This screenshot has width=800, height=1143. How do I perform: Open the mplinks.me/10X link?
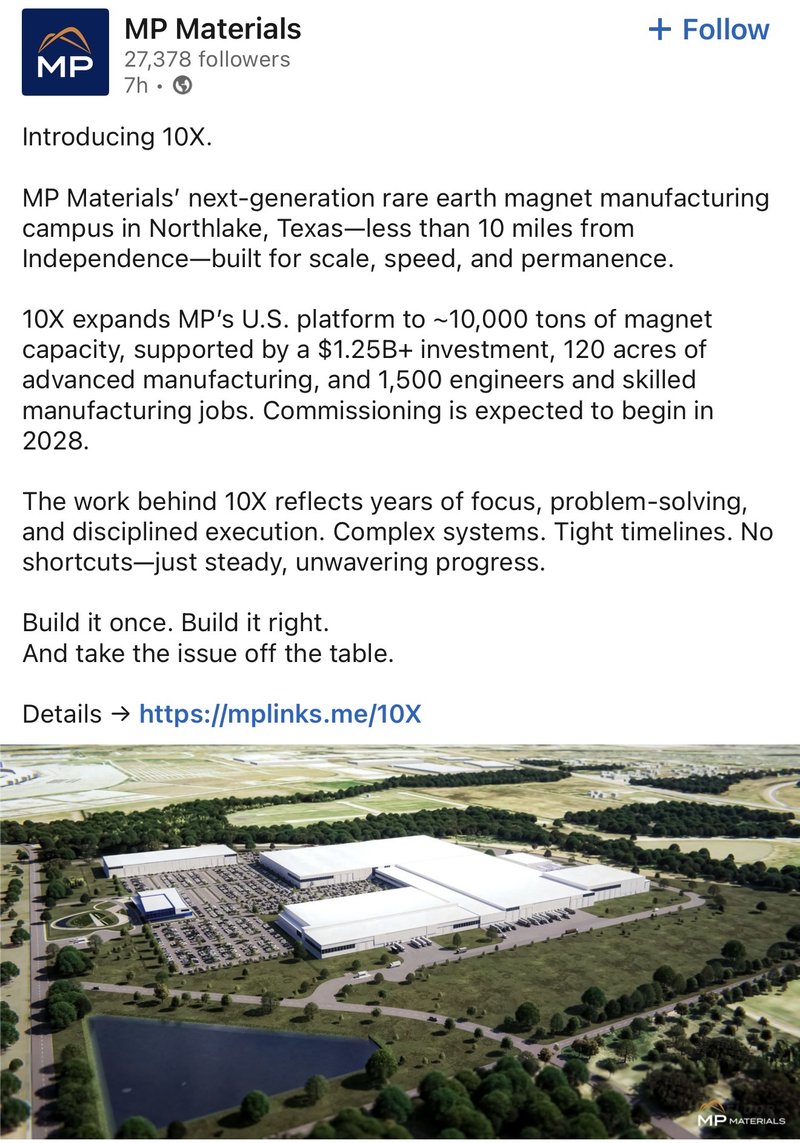pos(280,714)
